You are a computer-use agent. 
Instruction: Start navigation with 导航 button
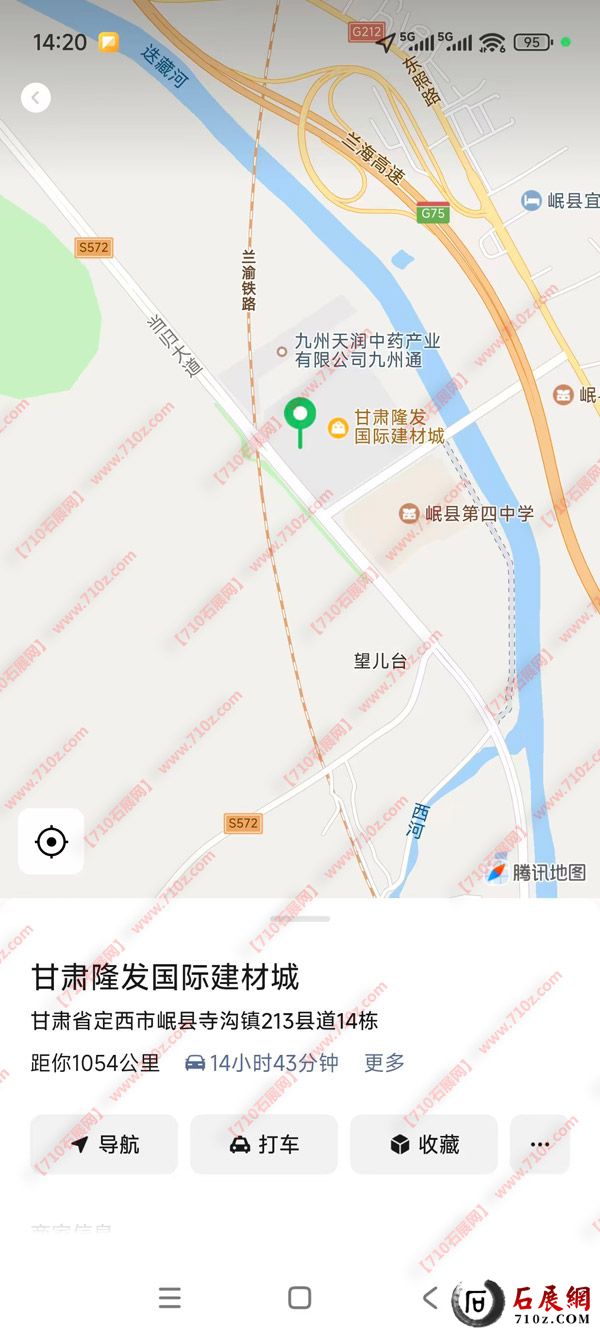[x=104, y=1144]
